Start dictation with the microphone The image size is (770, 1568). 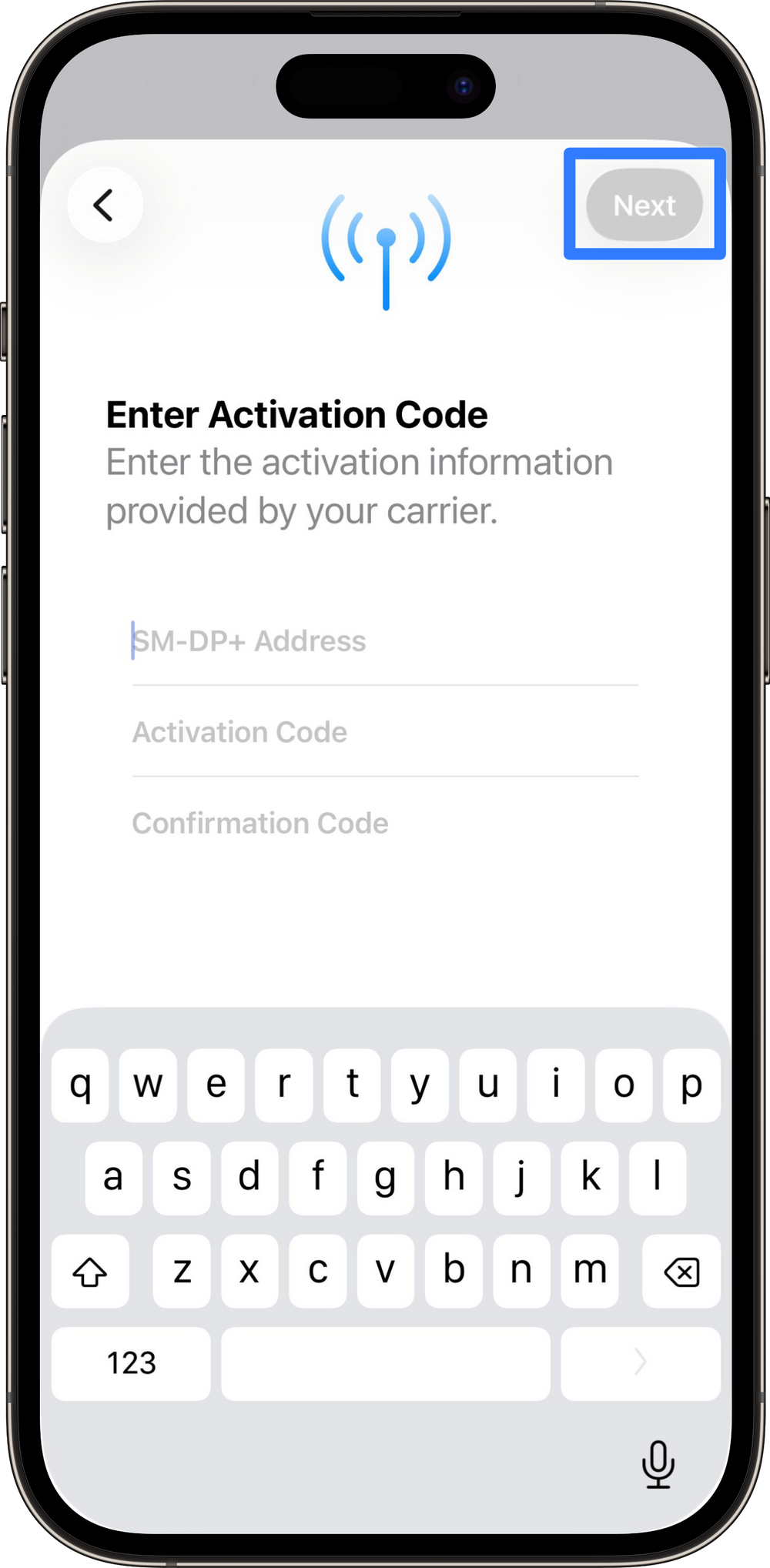pos(658,1464)
